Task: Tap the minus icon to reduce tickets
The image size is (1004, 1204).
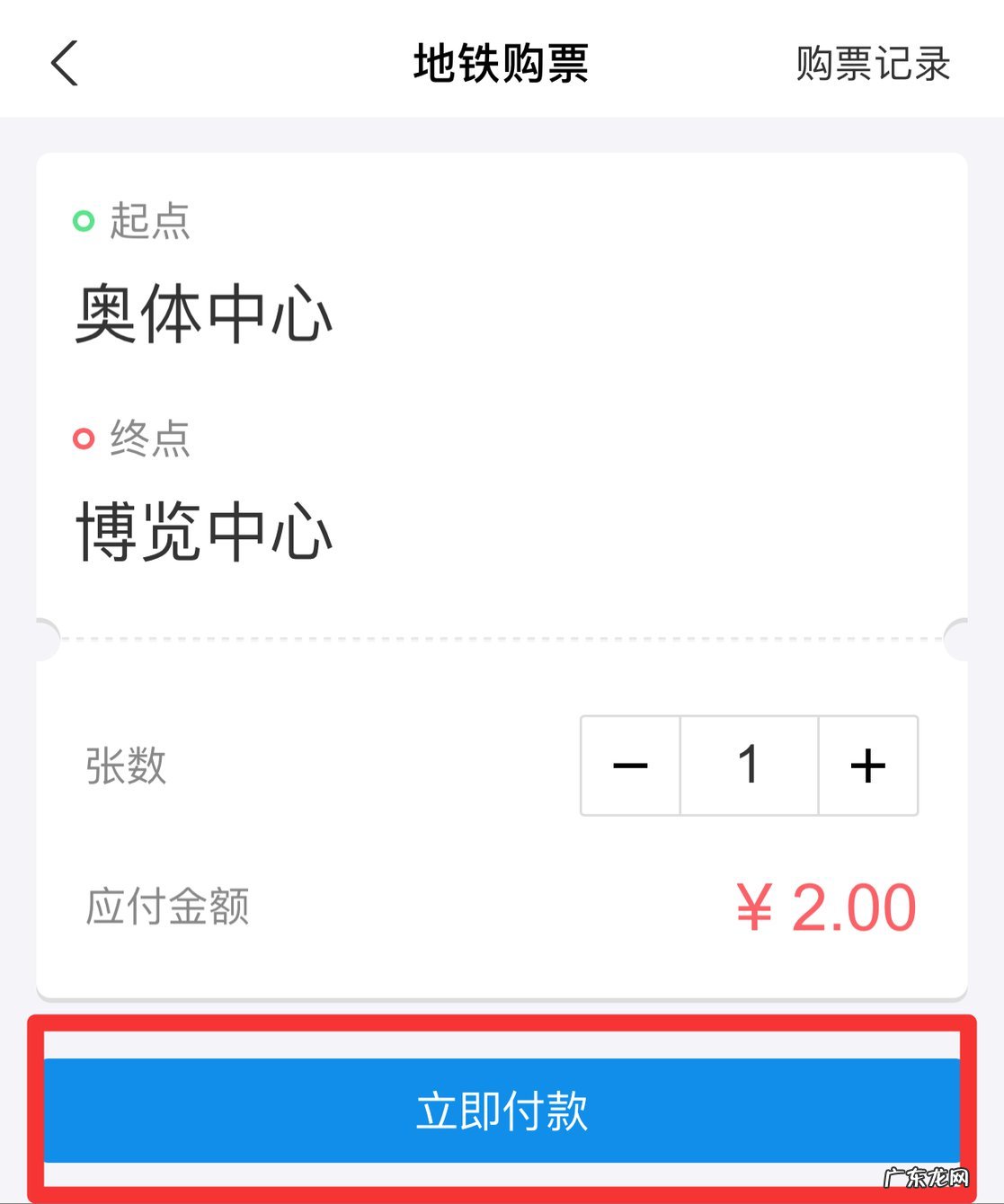Action: point(630,766)
